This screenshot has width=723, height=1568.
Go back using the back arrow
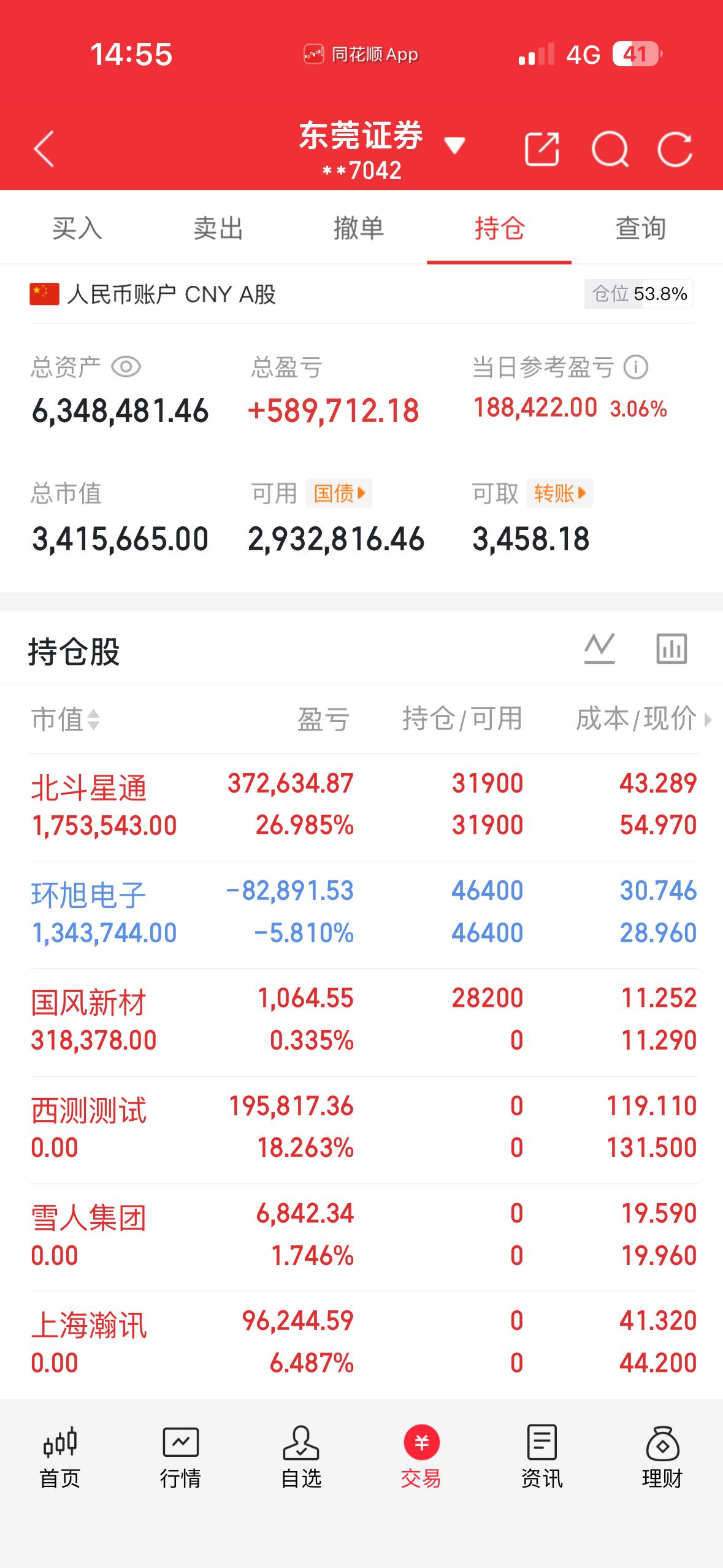pos(44,147)
